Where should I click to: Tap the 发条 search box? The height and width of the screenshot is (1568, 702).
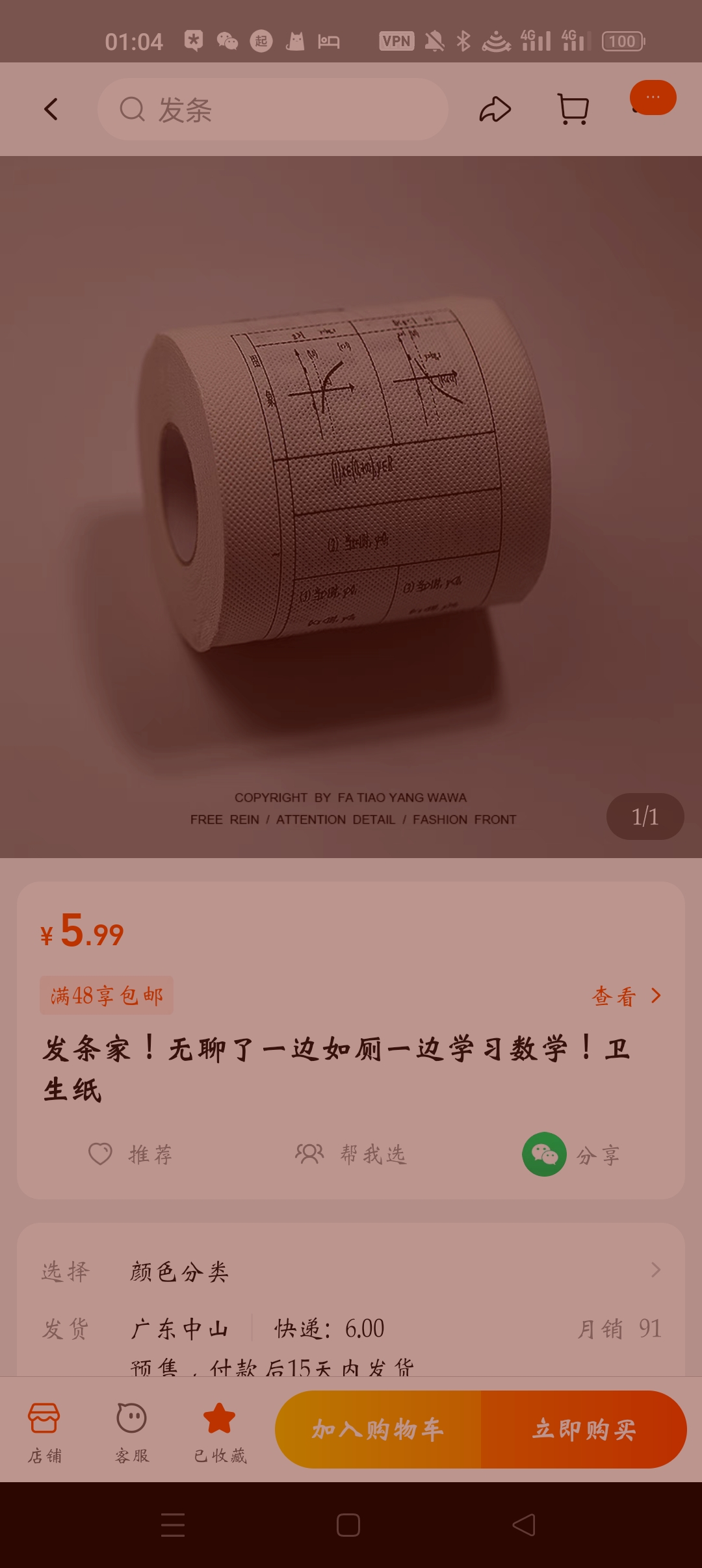click(x=273, y=109)
